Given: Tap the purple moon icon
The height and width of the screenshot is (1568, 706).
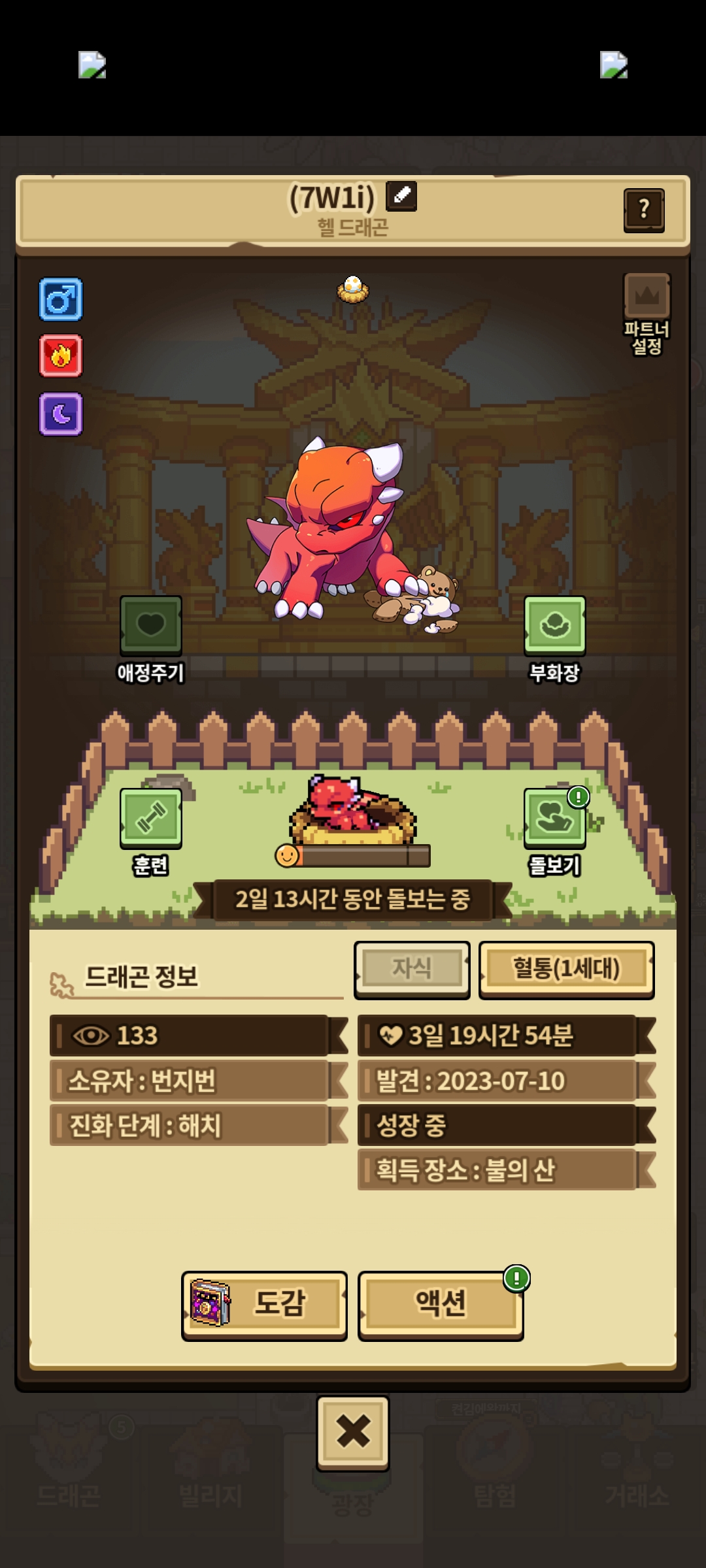Looking at the screenshot, I should 61,414.
